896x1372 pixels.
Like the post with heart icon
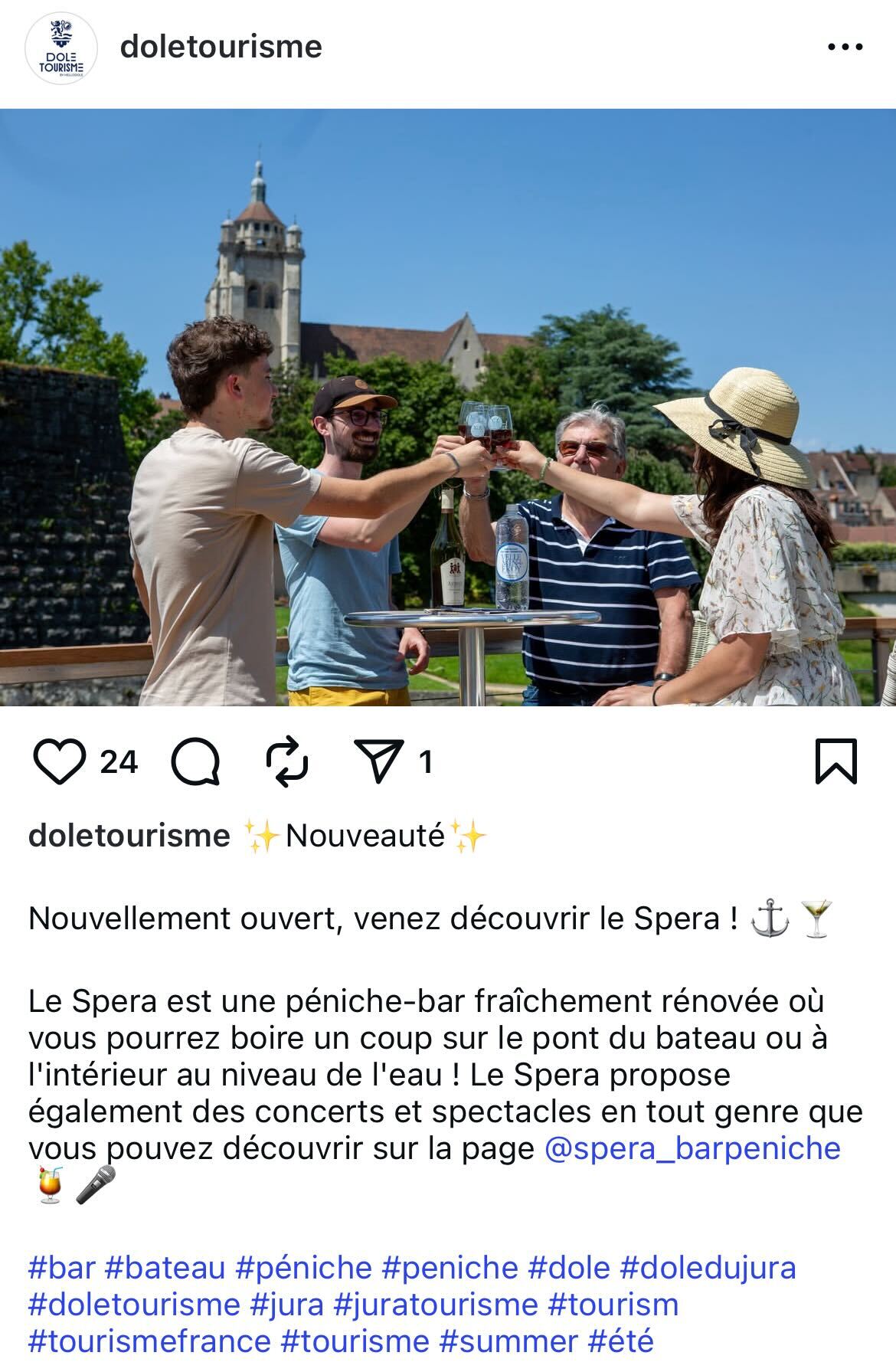tap(59, 761)
